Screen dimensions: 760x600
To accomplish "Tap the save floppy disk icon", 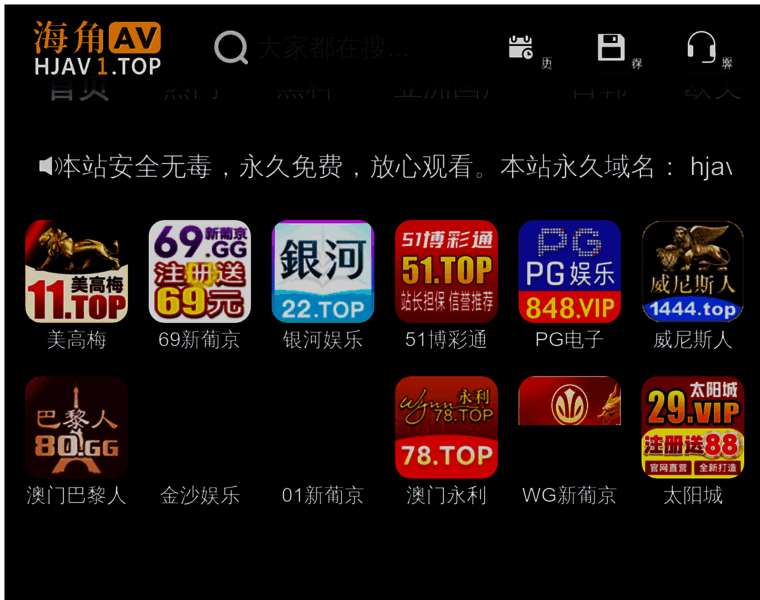I will tap(611, 48).
